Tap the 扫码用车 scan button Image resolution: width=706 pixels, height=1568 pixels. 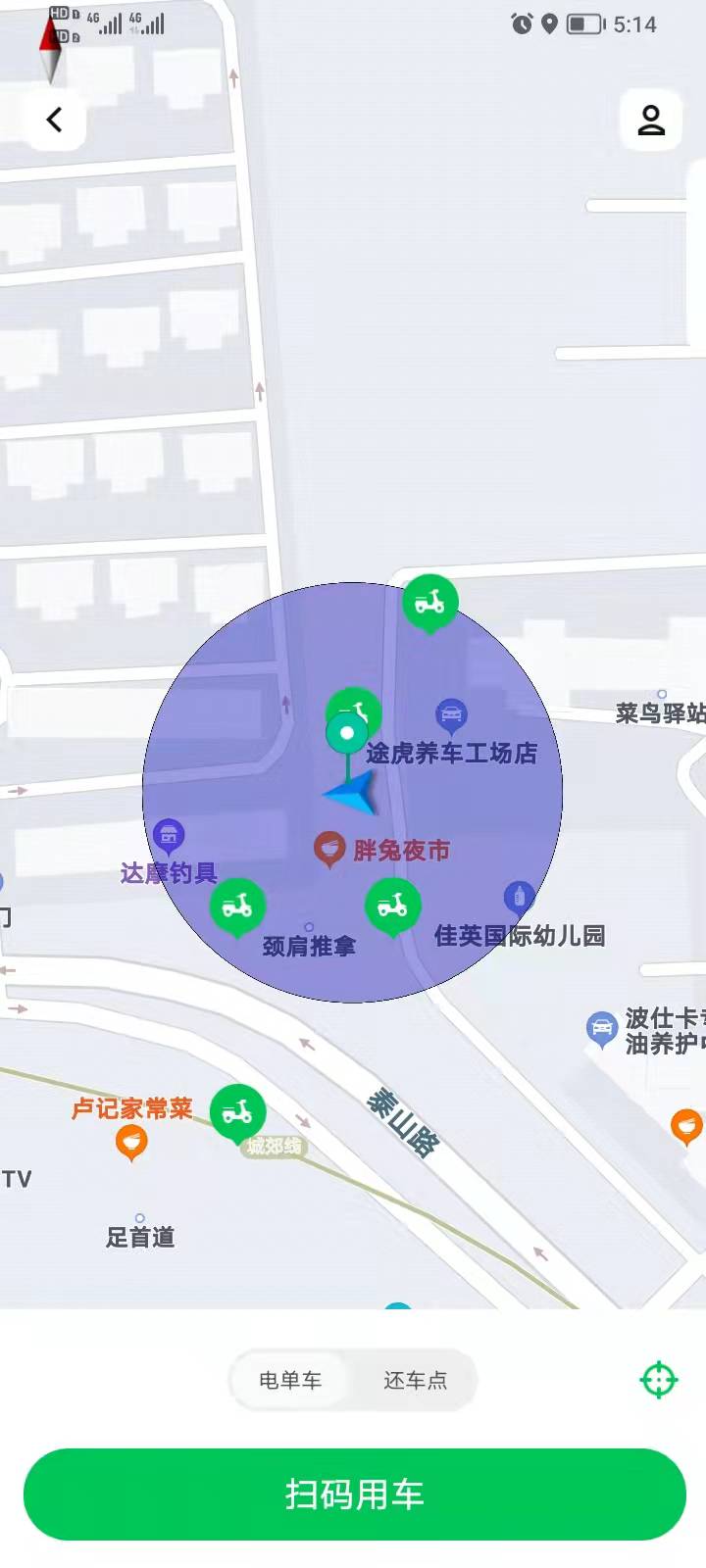[x=353, y=1494]
